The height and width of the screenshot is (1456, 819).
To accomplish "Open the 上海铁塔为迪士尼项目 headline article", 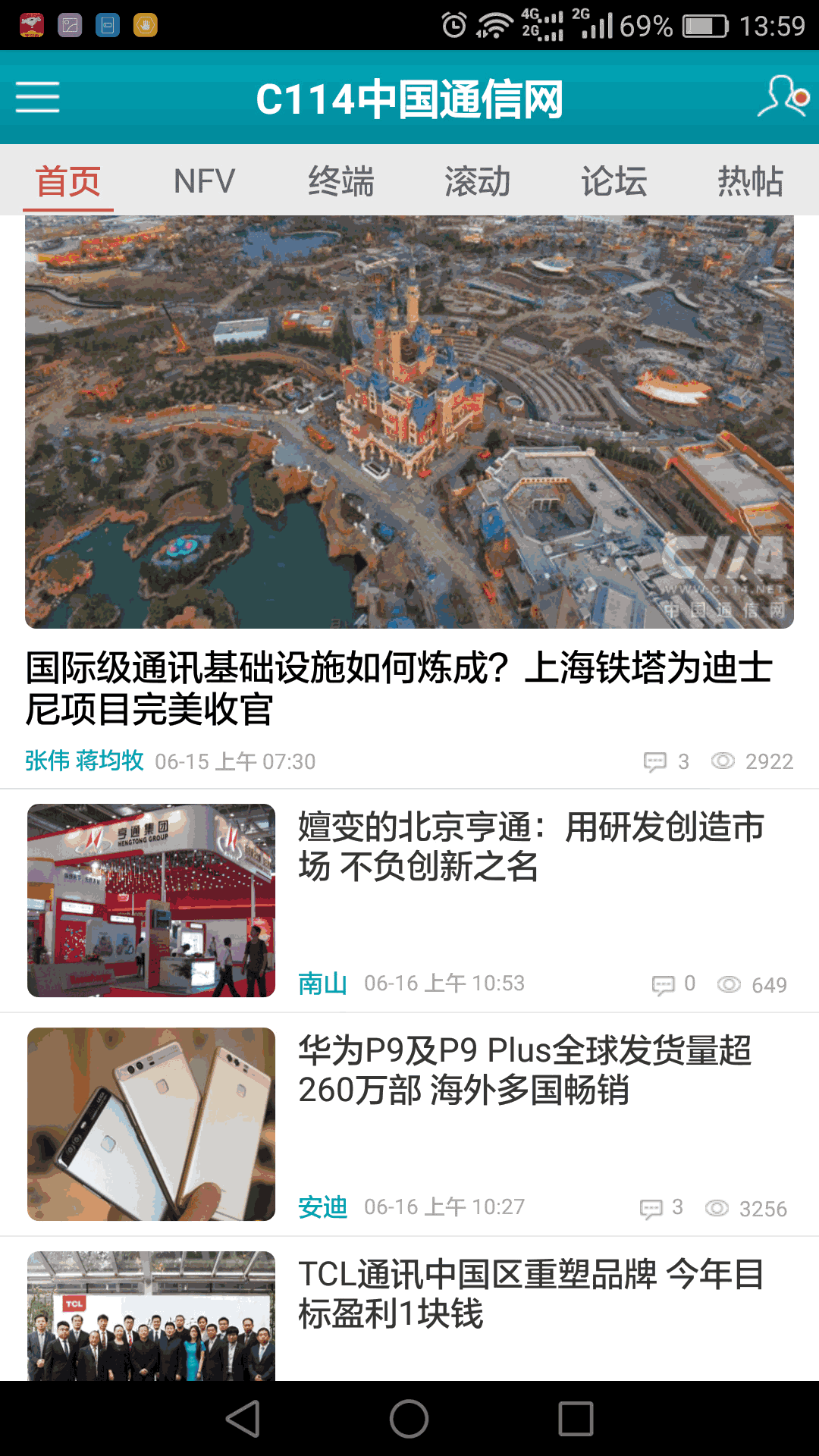I will [x=400, y=688].
